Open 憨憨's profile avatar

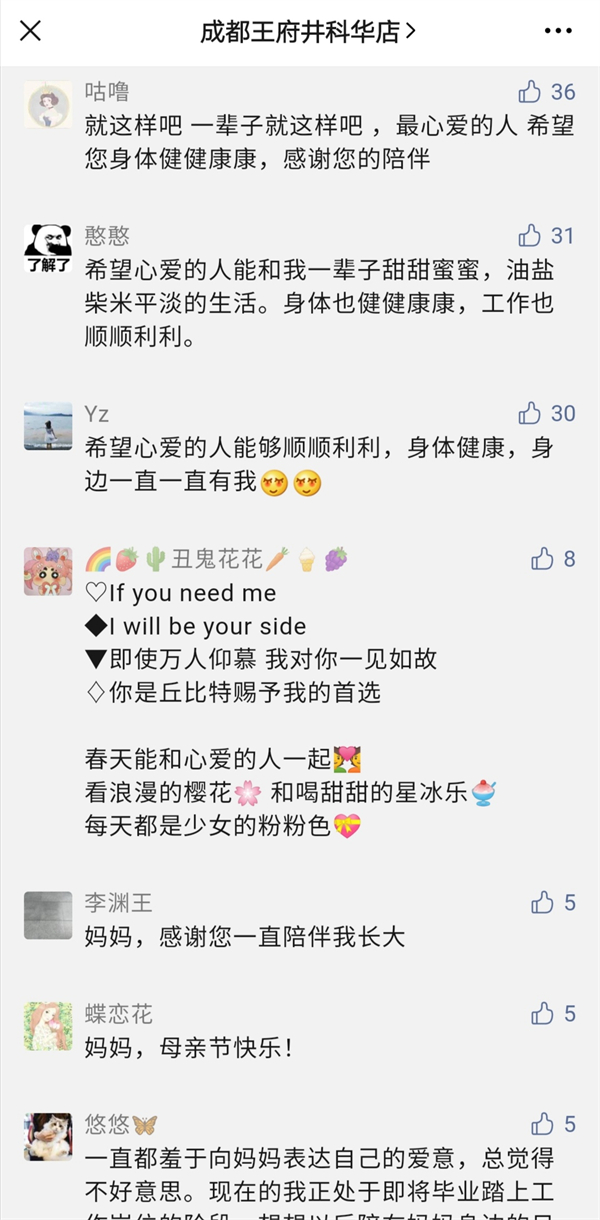(47, 249)
